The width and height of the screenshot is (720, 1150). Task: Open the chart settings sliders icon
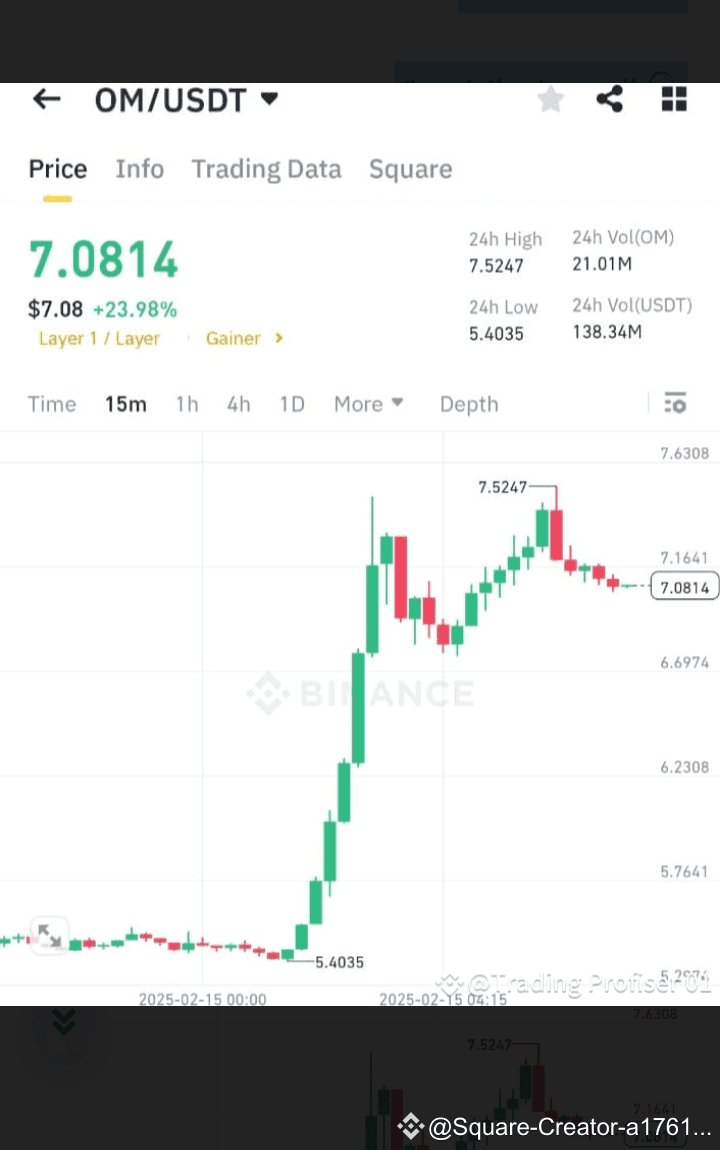676,403
